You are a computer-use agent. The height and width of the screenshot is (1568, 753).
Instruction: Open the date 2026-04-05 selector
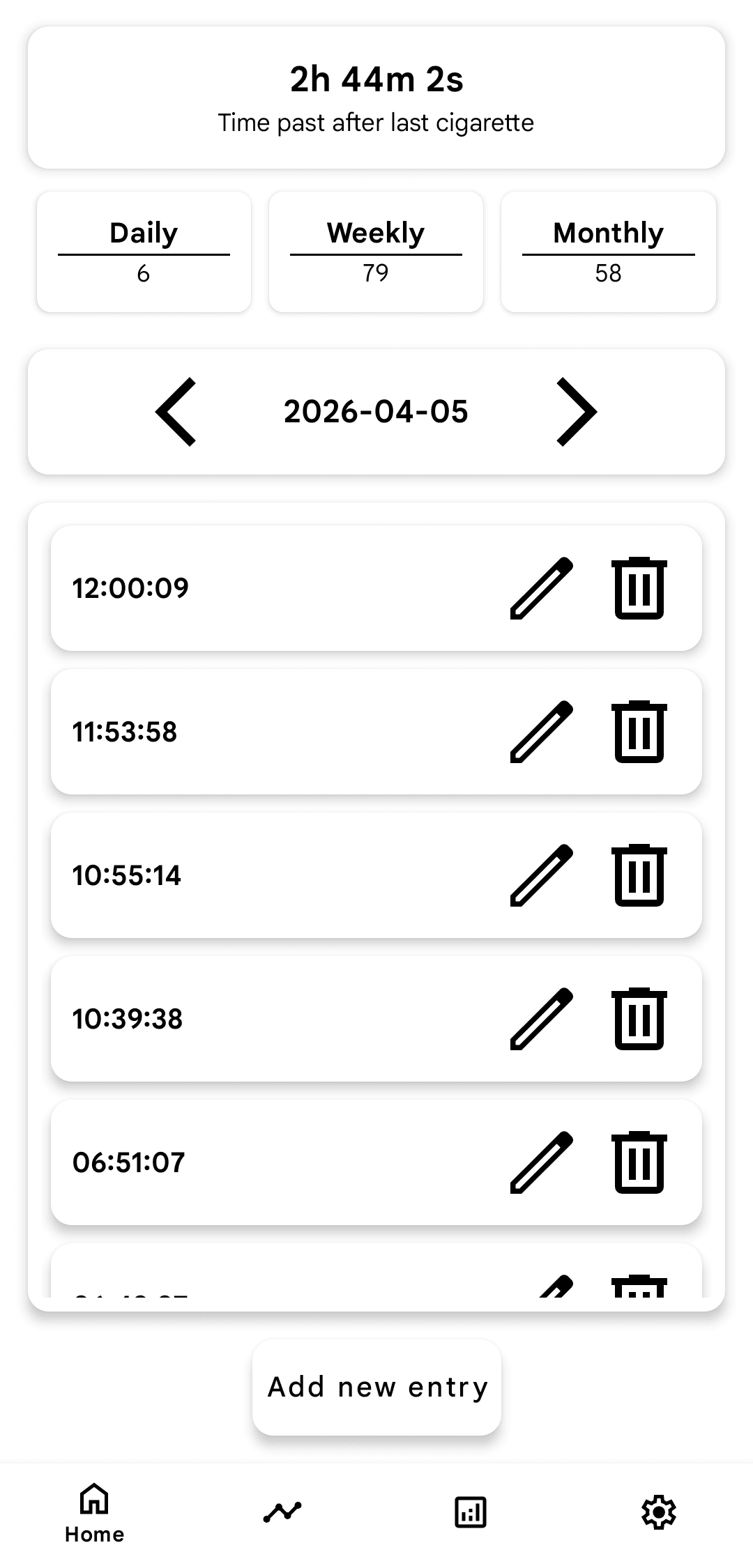(x=376, y=411)
